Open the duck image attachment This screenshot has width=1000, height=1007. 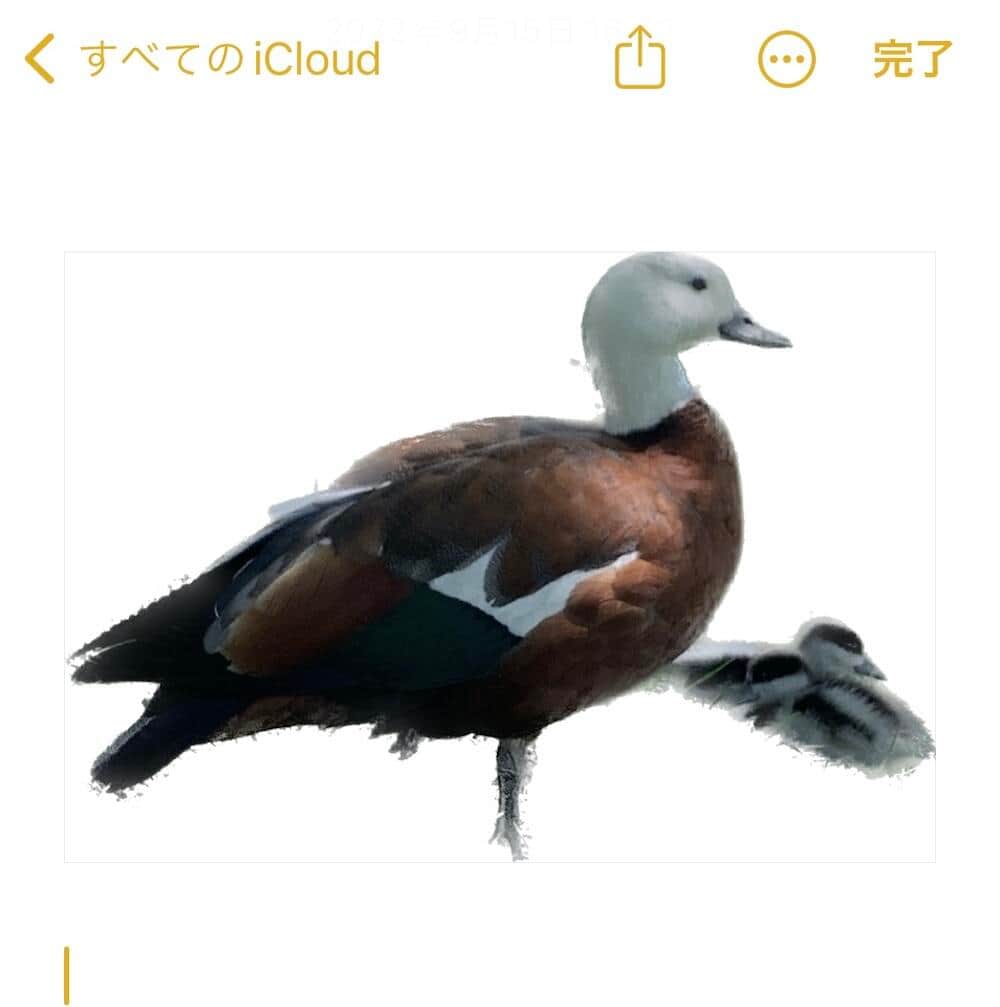coord(500,556)
